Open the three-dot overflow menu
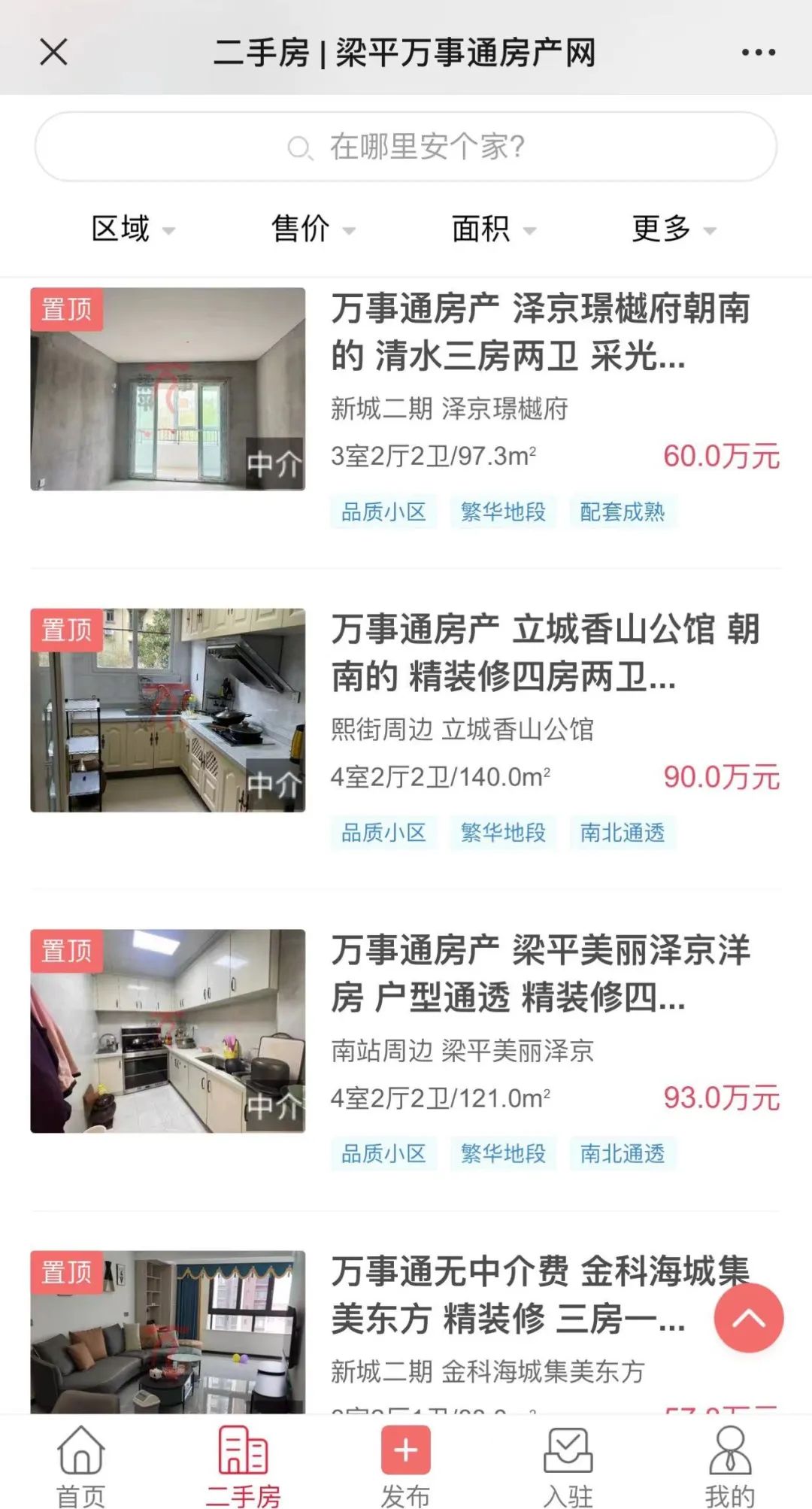 click(758, 53)
